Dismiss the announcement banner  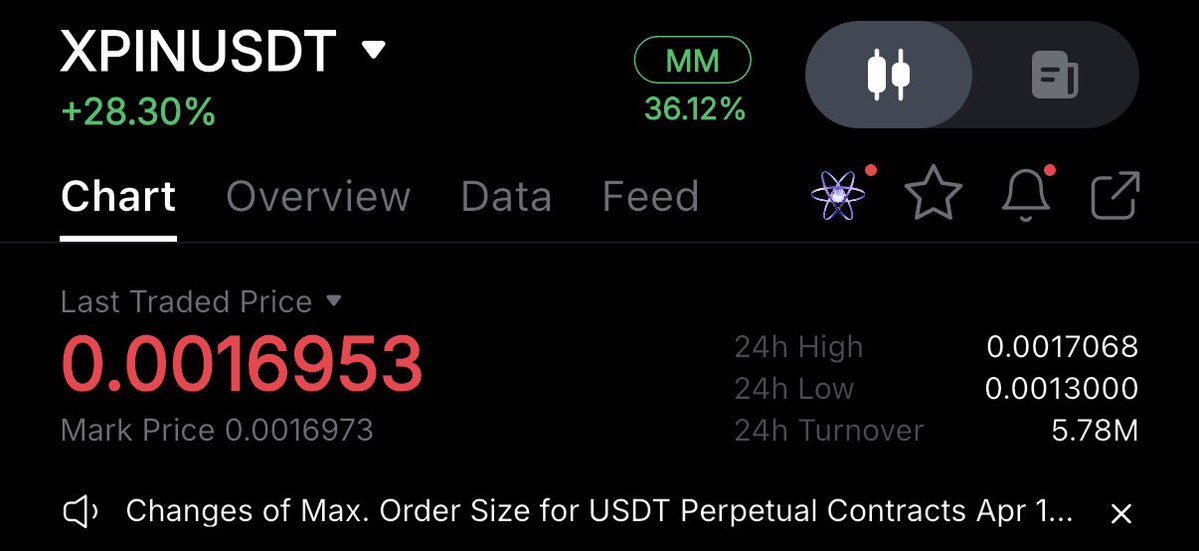[1121, 514]
